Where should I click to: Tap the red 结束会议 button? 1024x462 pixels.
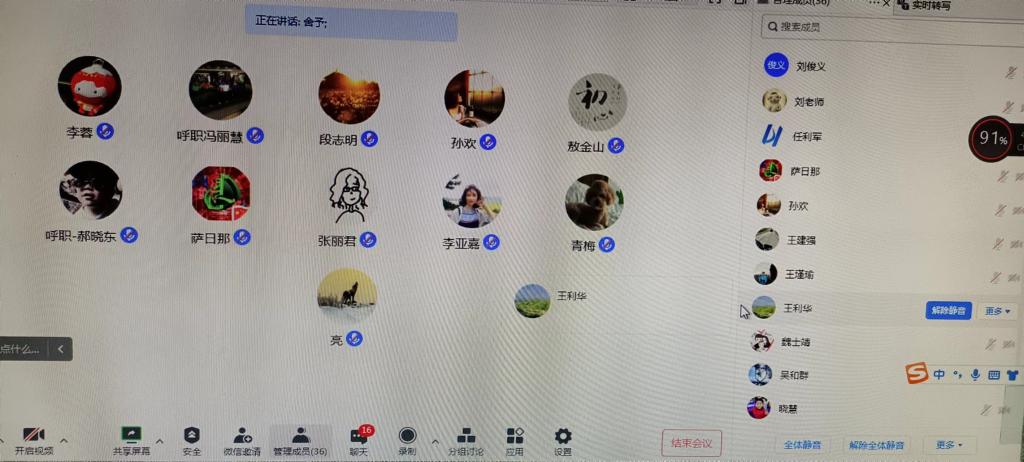pyautogui.click(x=691, y=442)
